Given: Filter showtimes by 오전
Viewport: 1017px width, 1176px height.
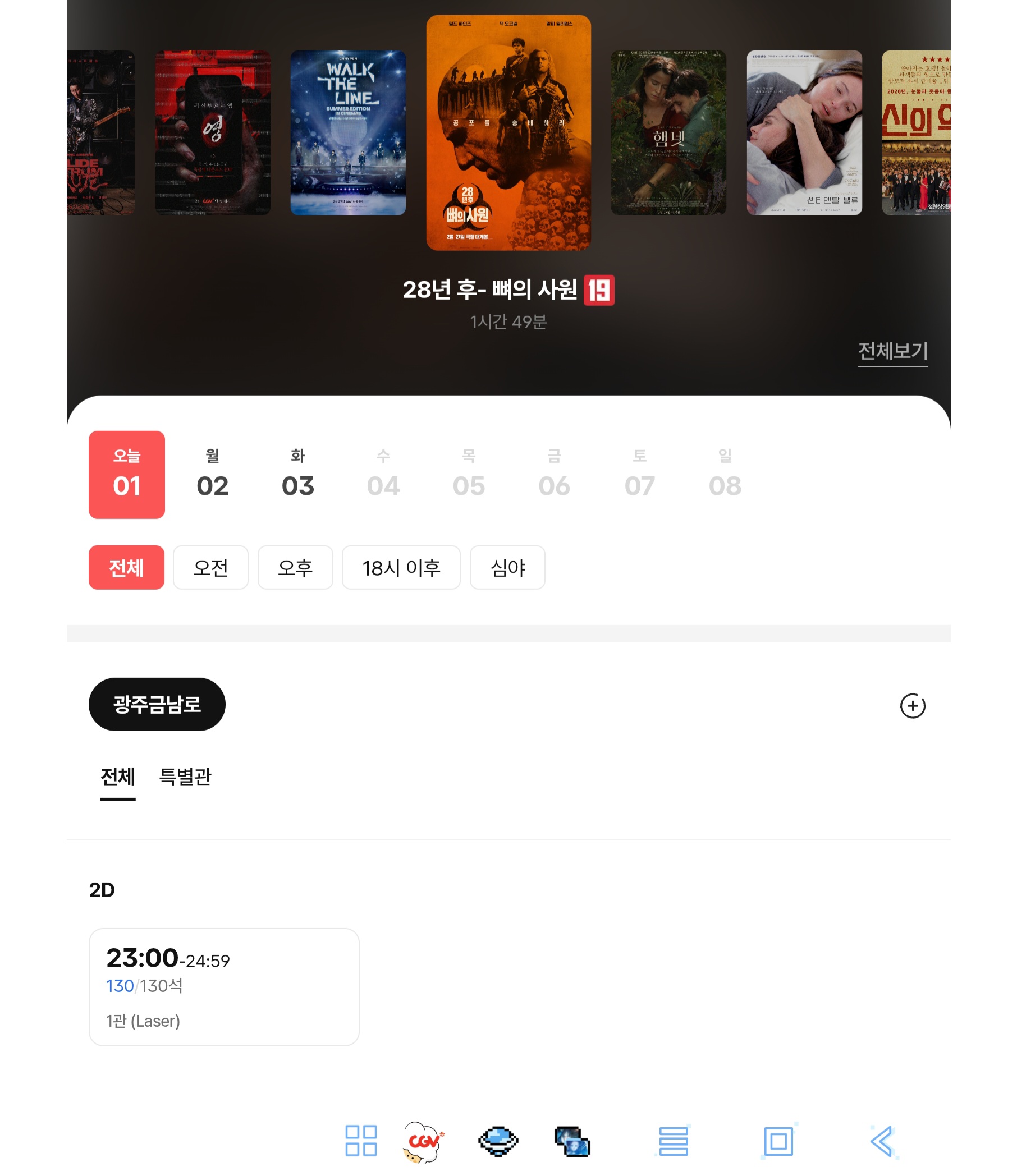Looking at the screenshot, I should tap(210, 567).
